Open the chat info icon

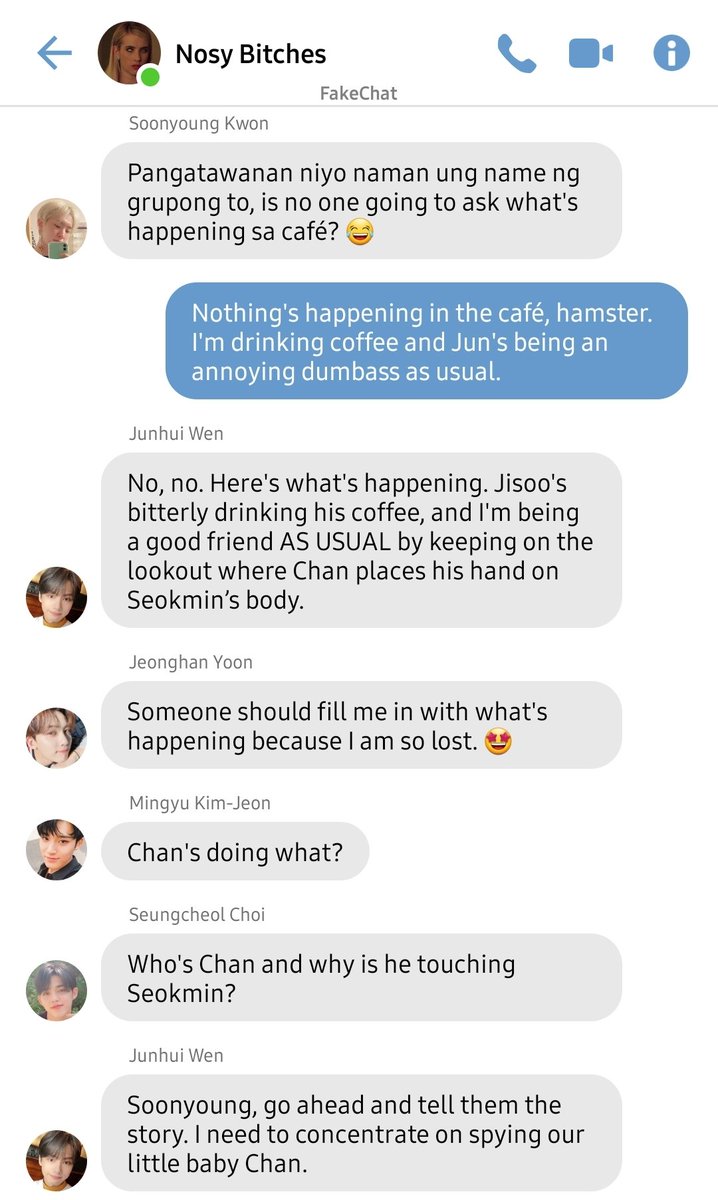tap(671, 53)
